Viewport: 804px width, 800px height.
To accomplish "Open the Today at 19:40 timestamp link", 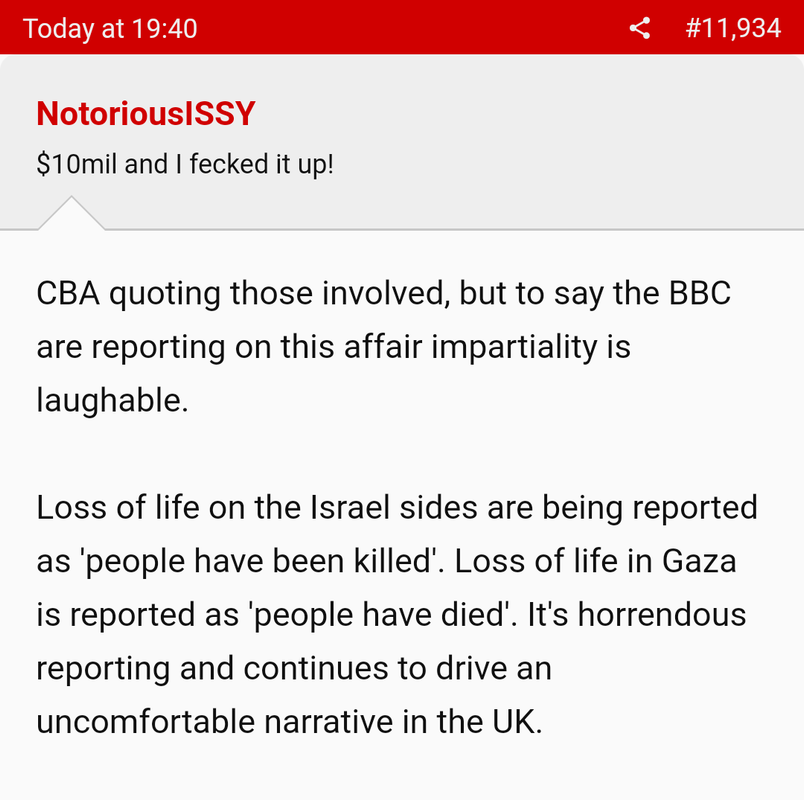I will 110,28.
